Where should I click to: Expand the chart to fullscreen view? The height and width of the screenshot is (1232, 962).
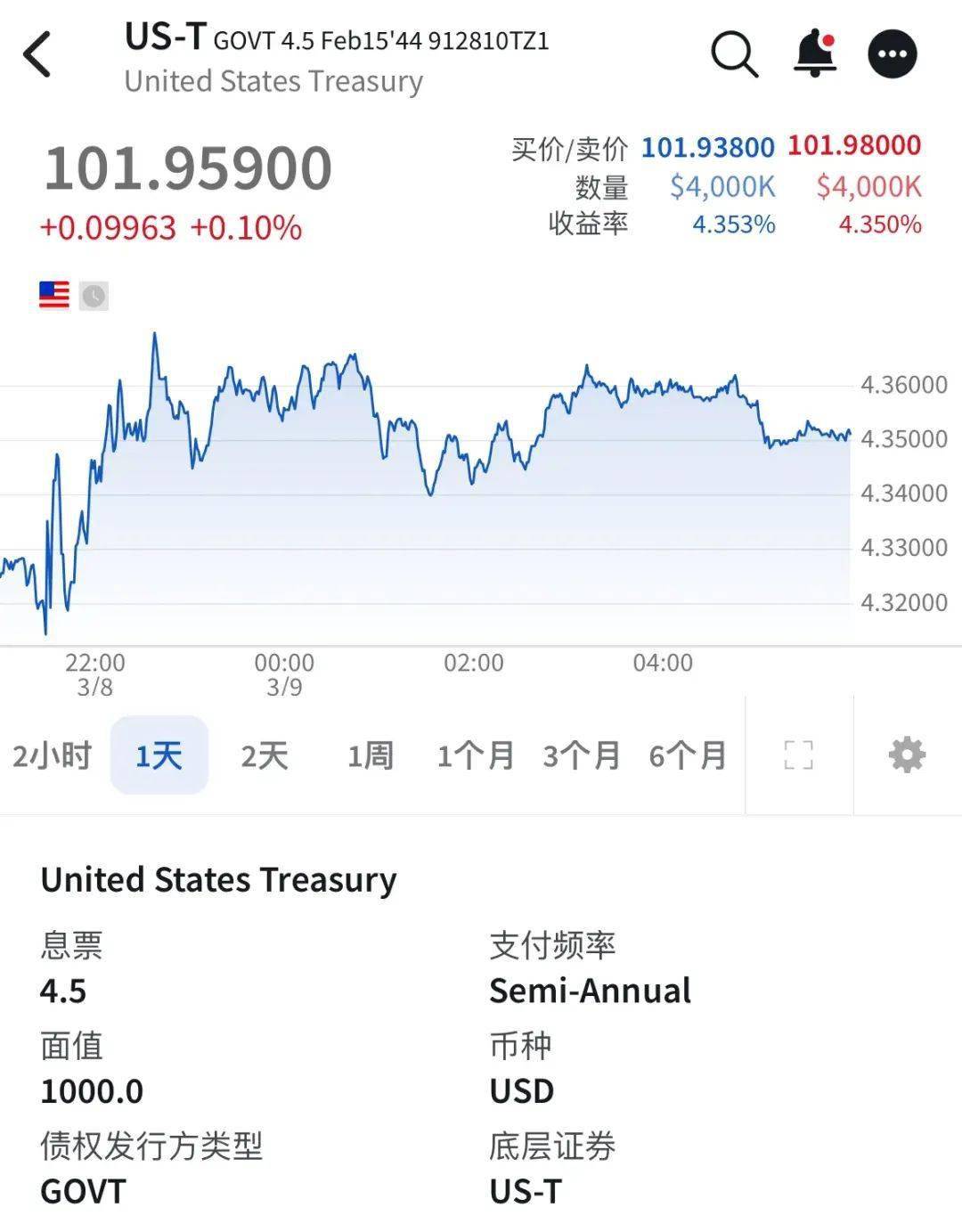799,755
